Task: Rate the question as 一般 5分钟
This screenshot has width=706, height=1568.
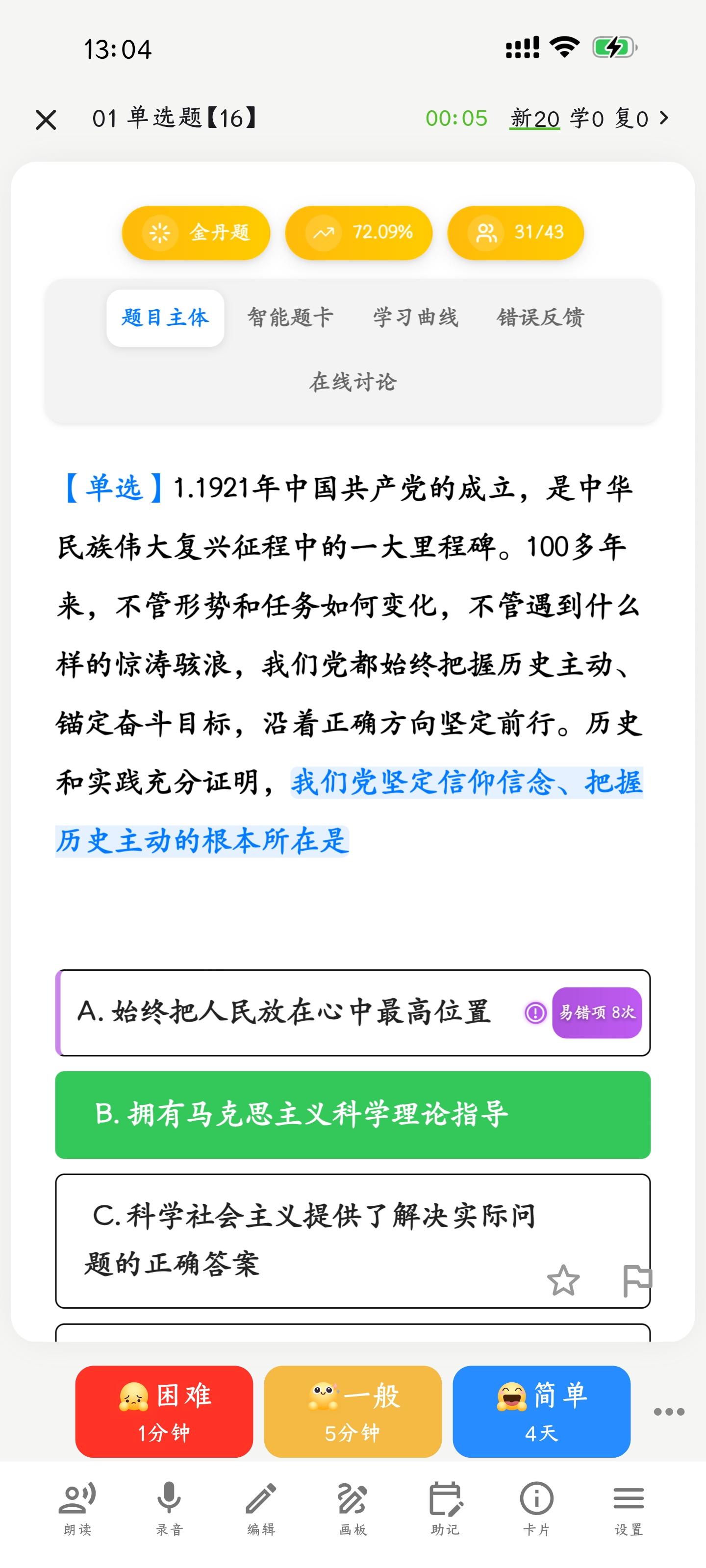Action: (x=353, y=1411)
